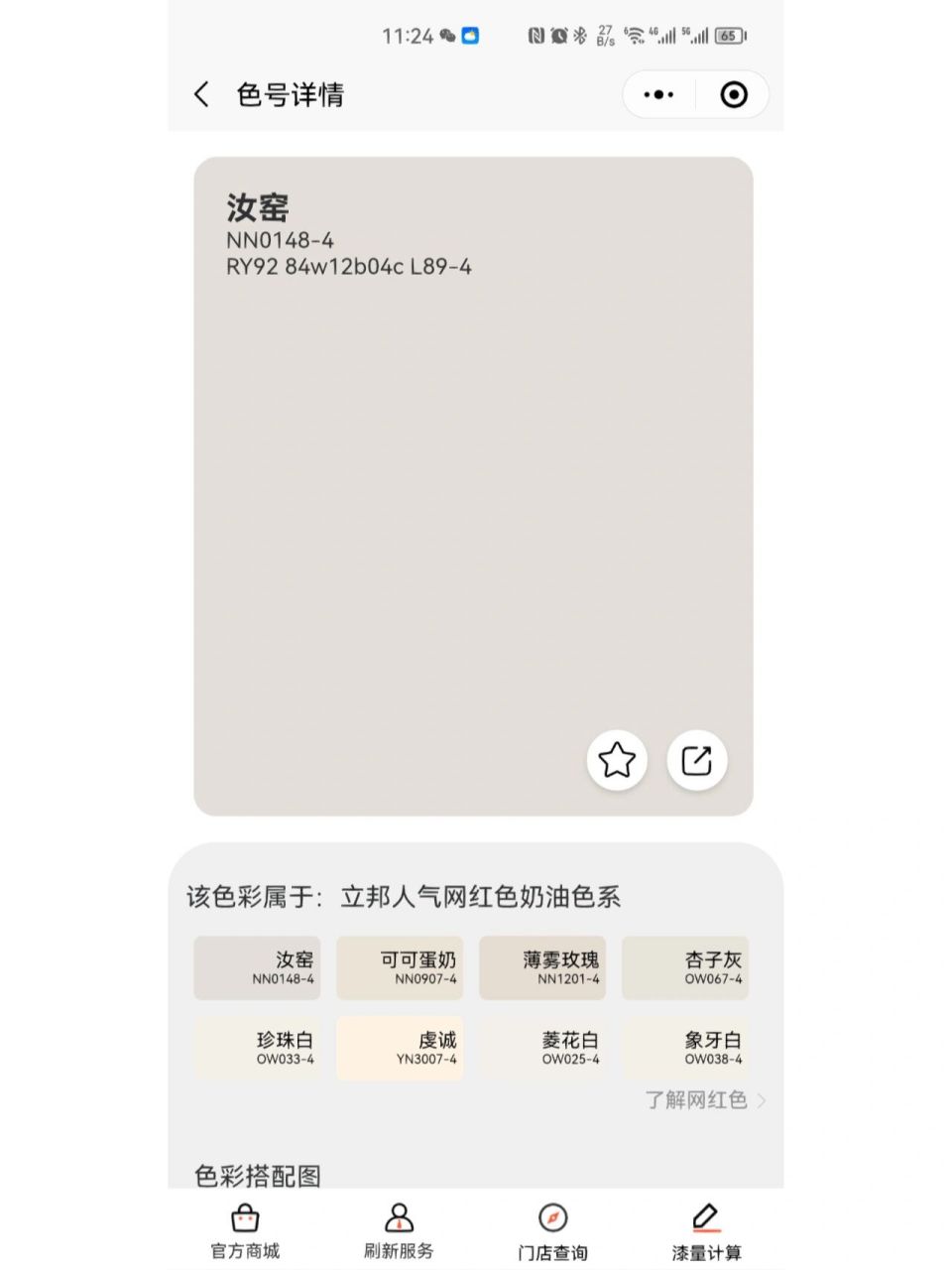952x1270 pixels.
Task: Open the three-dot more options menu
Action: (x=658, y=93)
